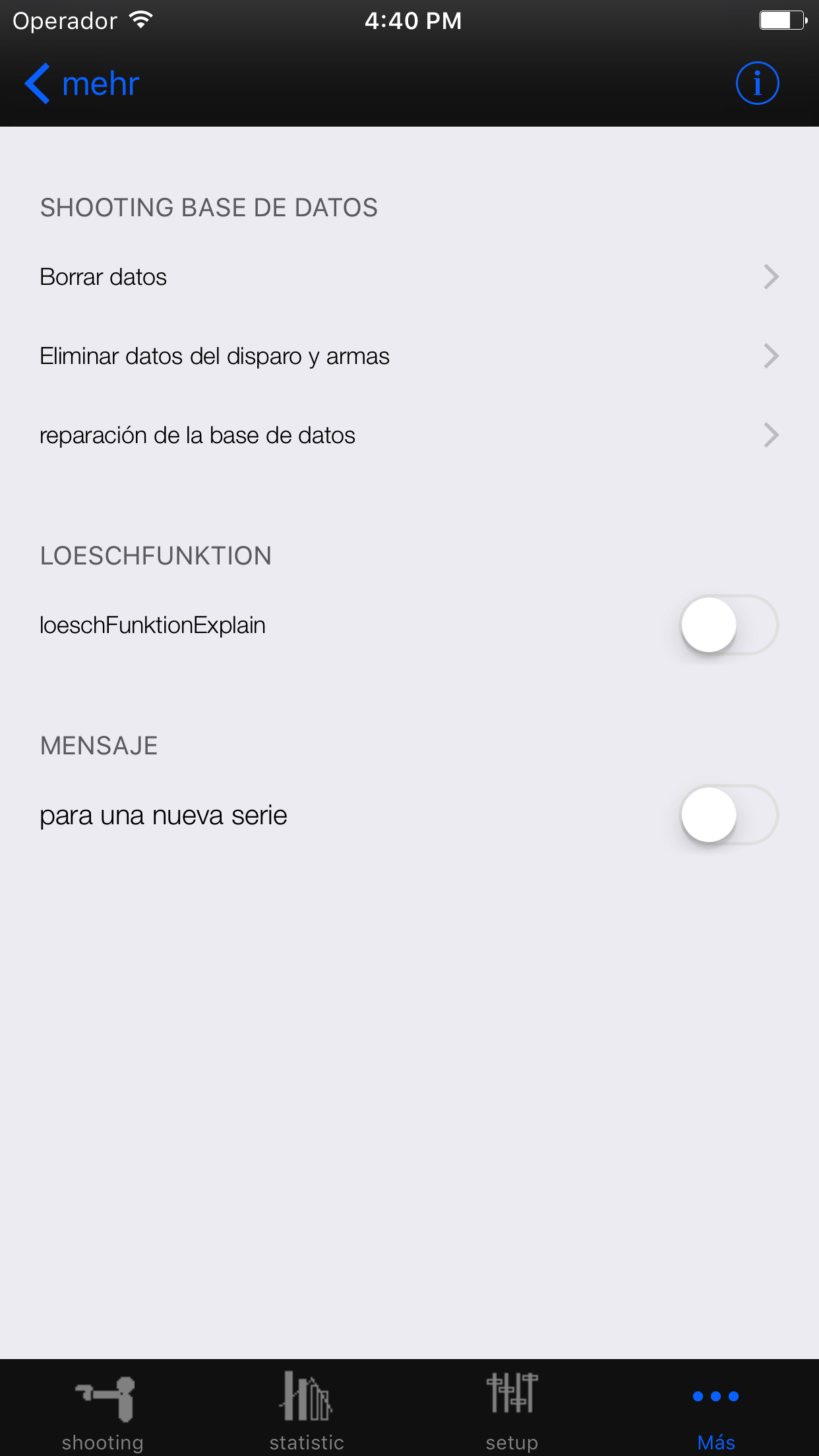Switch to the statistic tab
The height and width of the screenshot is (1456, 819).
click(307, 1408)
